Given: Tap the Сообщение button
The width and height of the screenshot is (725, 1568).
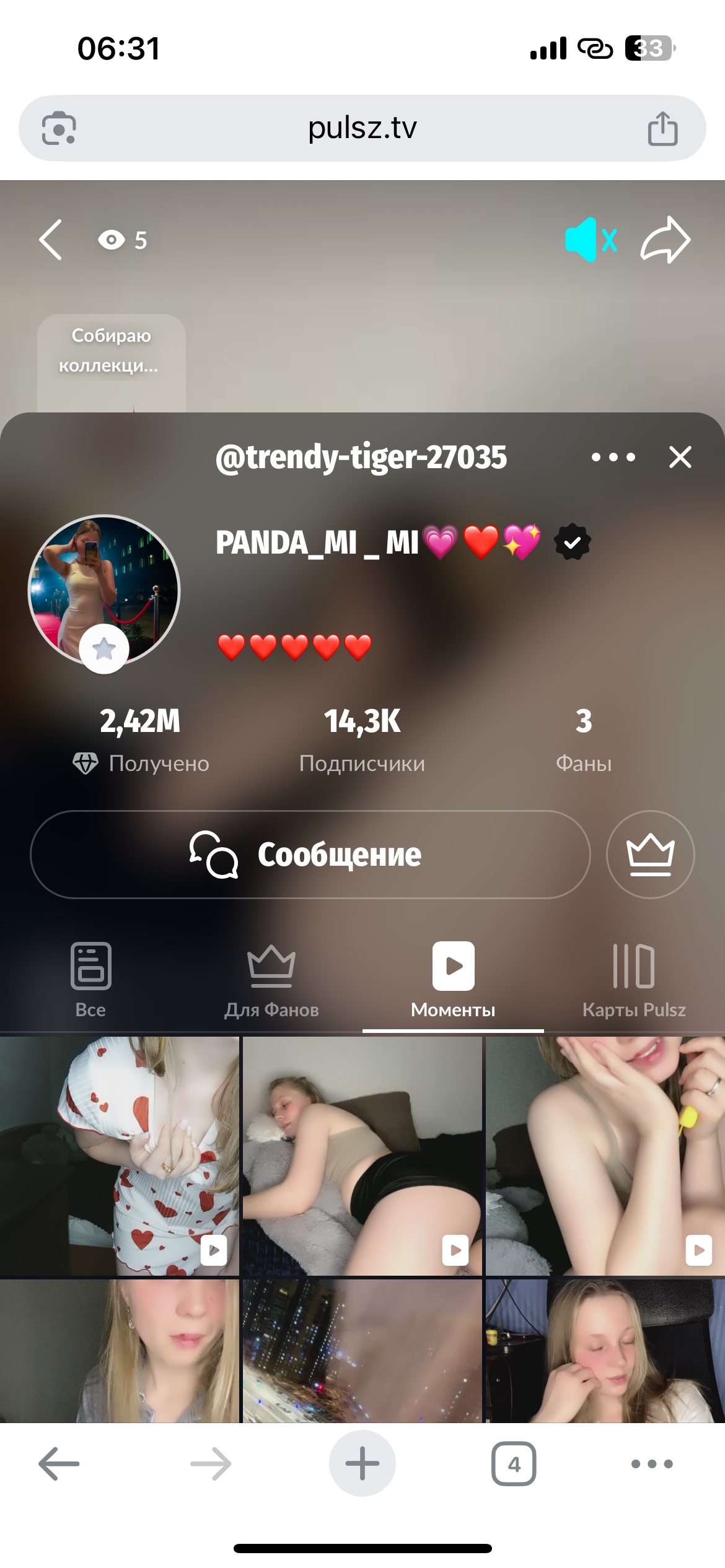Looking at the screenshot, I should [x=310, y=855].
